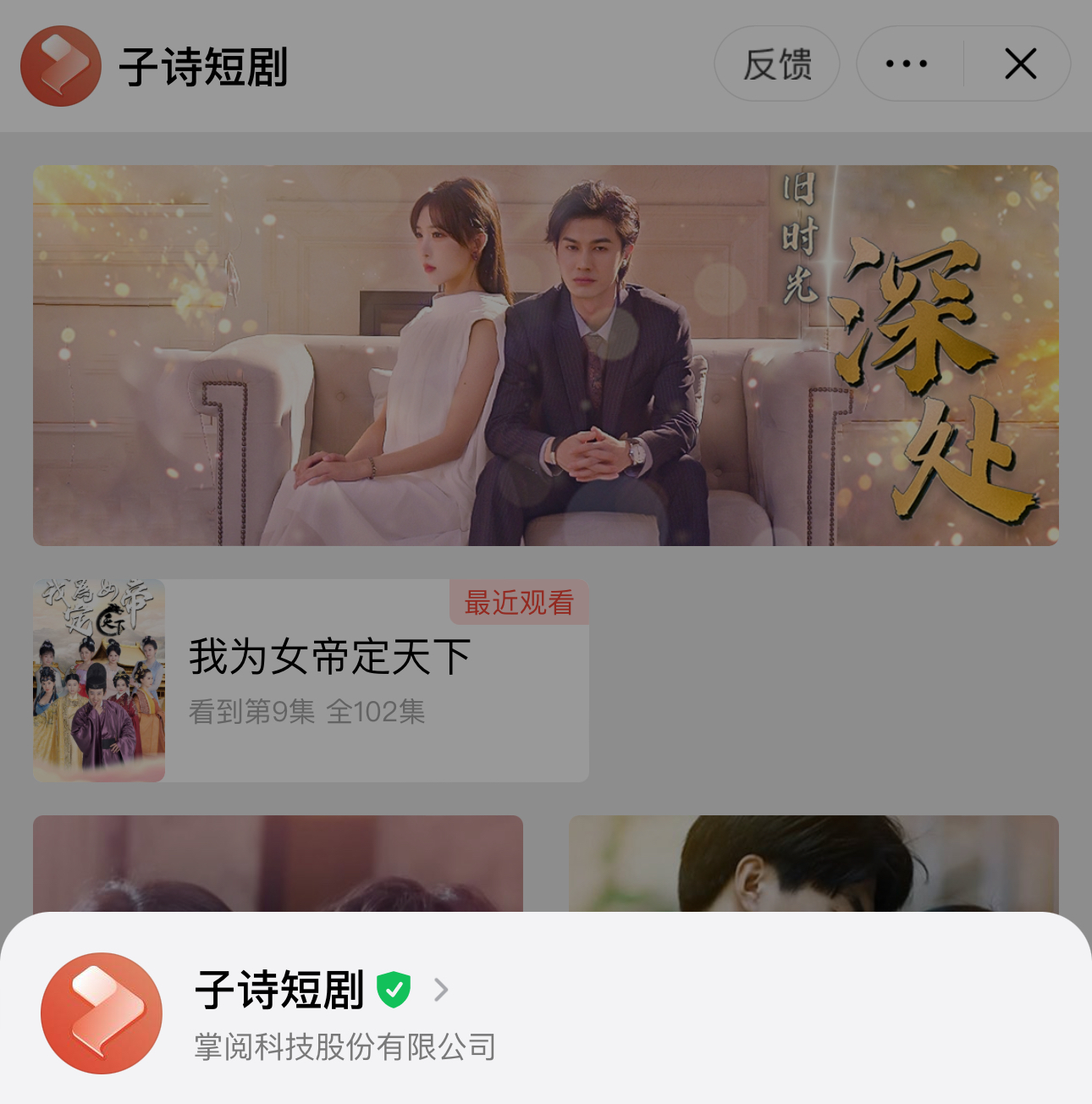Close the 子诗短剧 mini program
The image size is (1092, 1104).
pos(1020,64)
